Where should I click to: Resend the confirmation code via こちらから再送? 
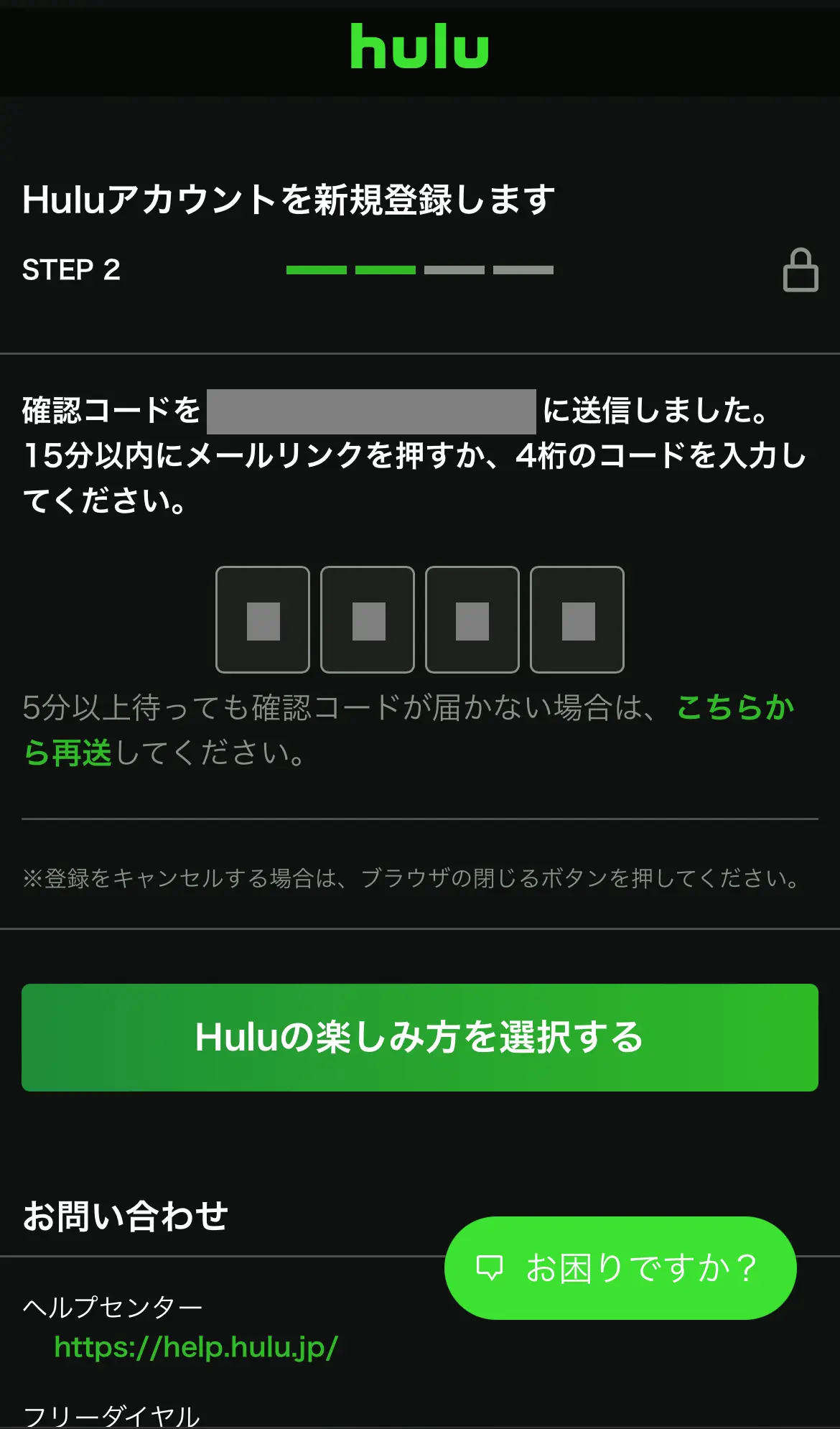click(734, 707)
